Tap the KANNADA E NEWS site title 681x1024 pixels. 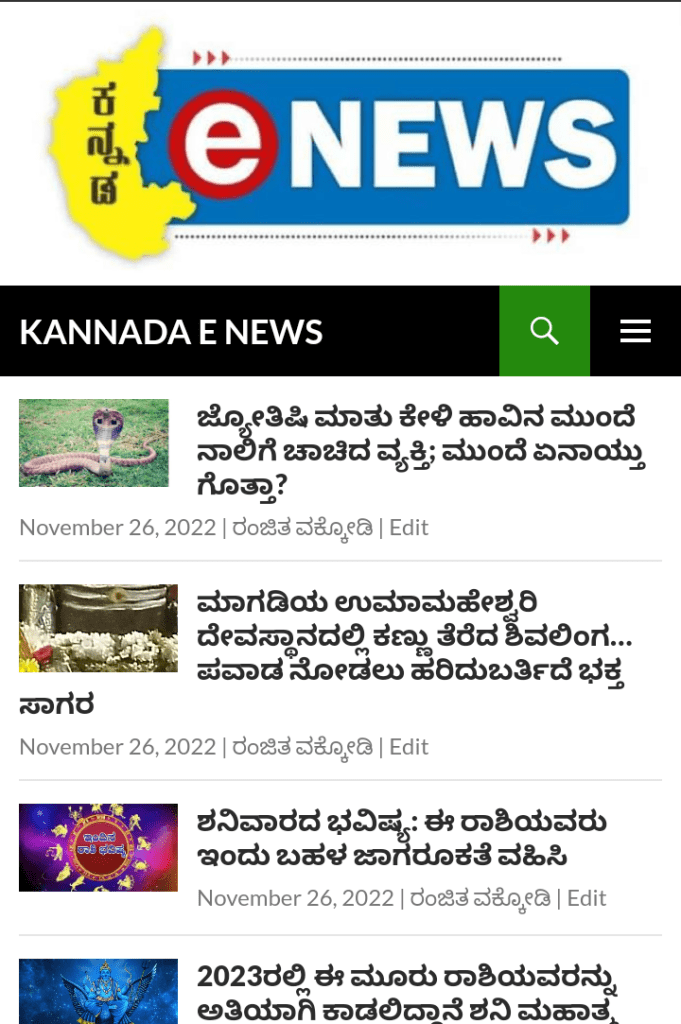171,332
